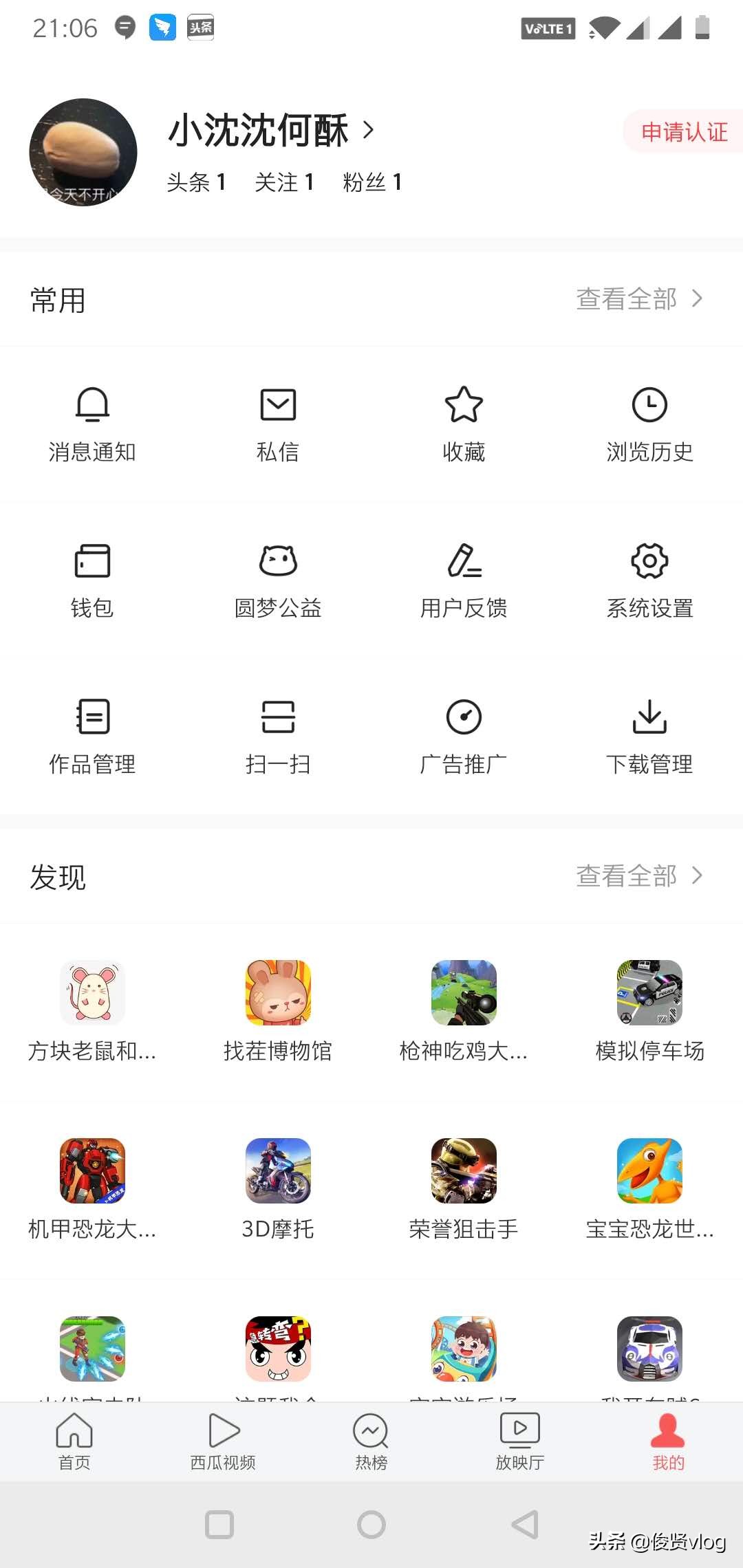The width and height of the screenshot is (743, 1568).
Task: Open the 钱包 wallet
Action: (93, 578)
